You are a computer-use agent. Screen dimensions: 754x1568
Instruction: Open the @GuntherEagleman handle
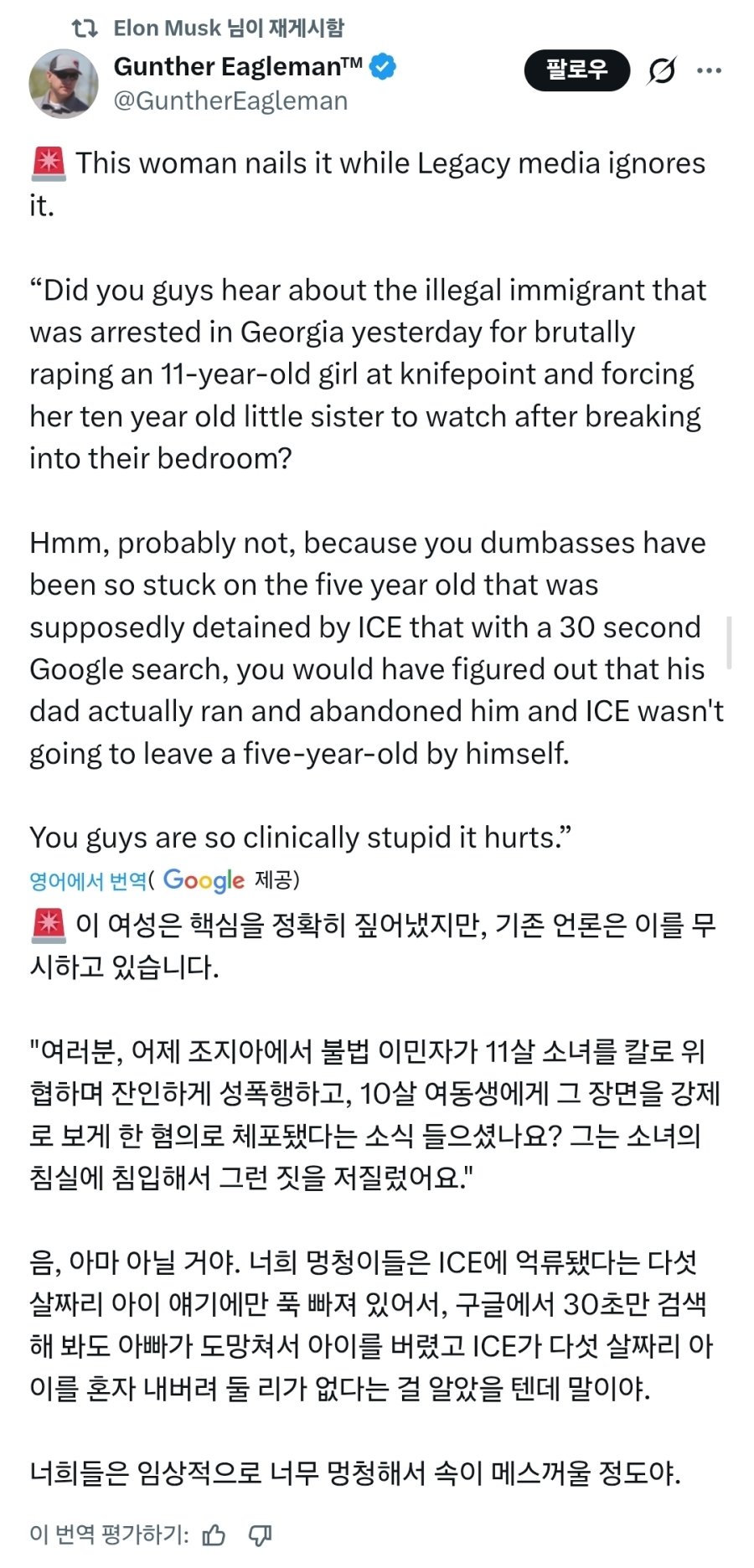(230, 101)
